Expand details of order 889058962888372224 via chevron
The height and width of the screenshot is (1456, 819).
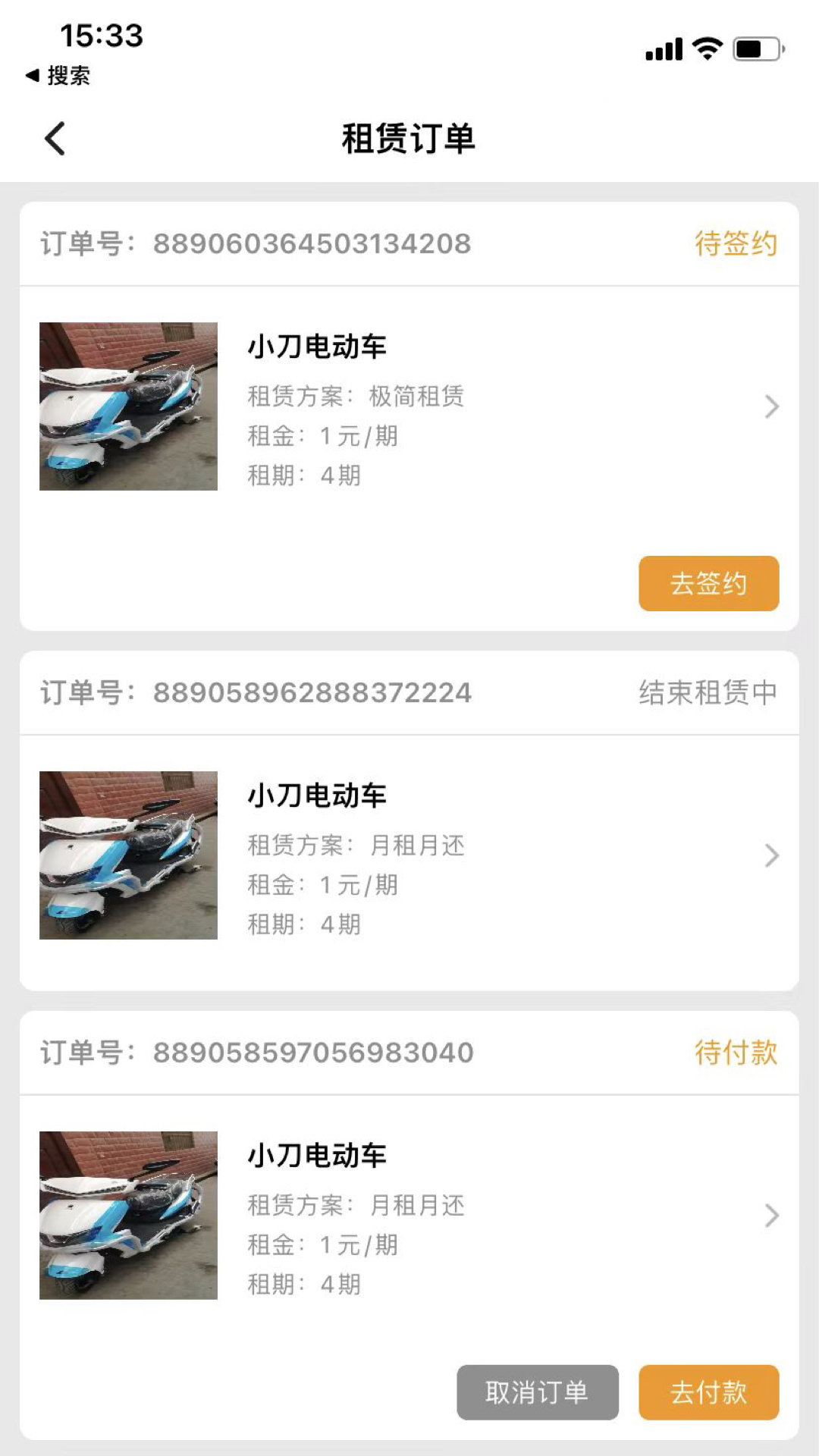(771, 855)
